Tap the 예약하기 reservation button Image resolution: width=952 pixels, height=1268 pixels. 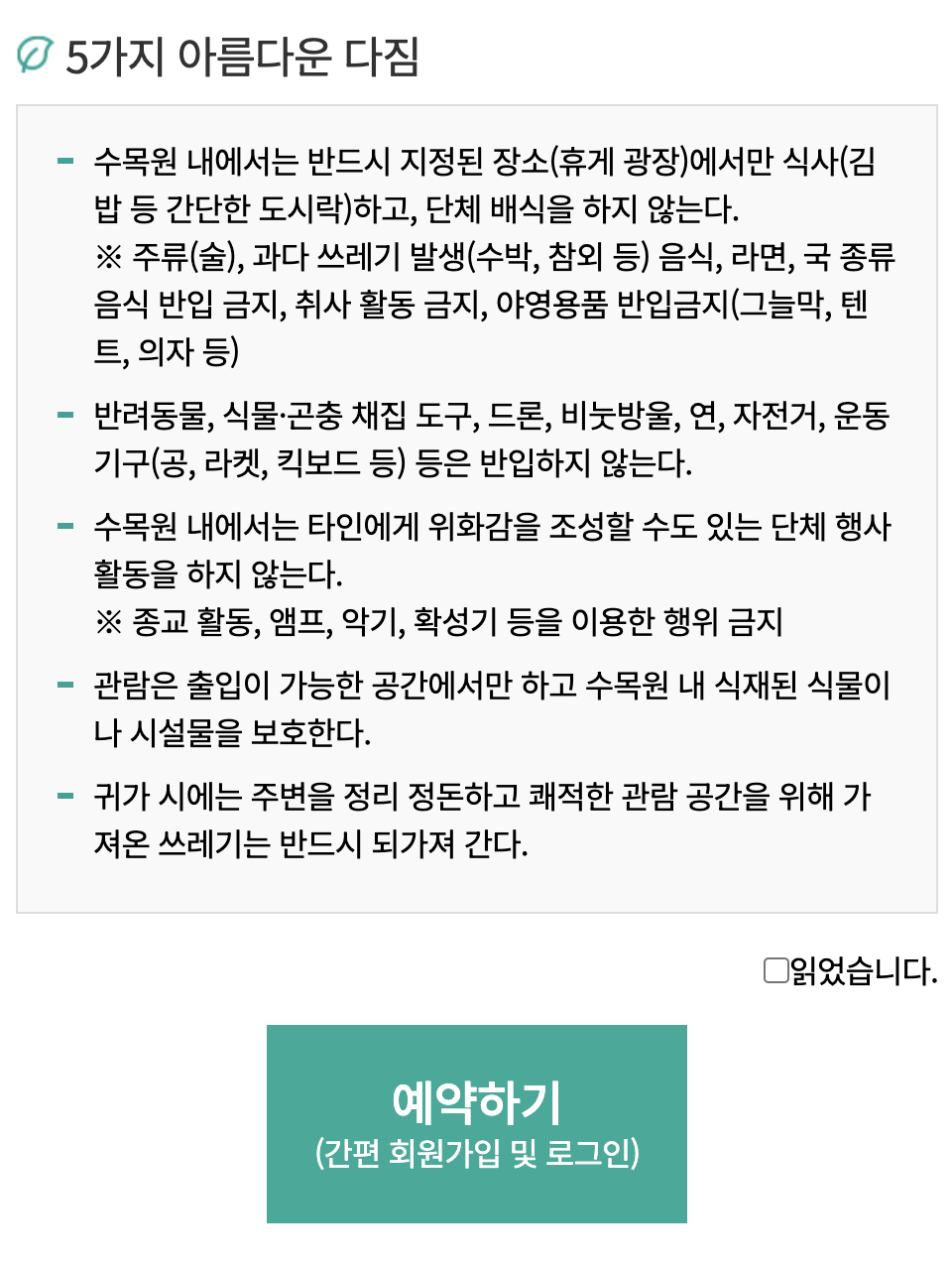(477, 1124)
